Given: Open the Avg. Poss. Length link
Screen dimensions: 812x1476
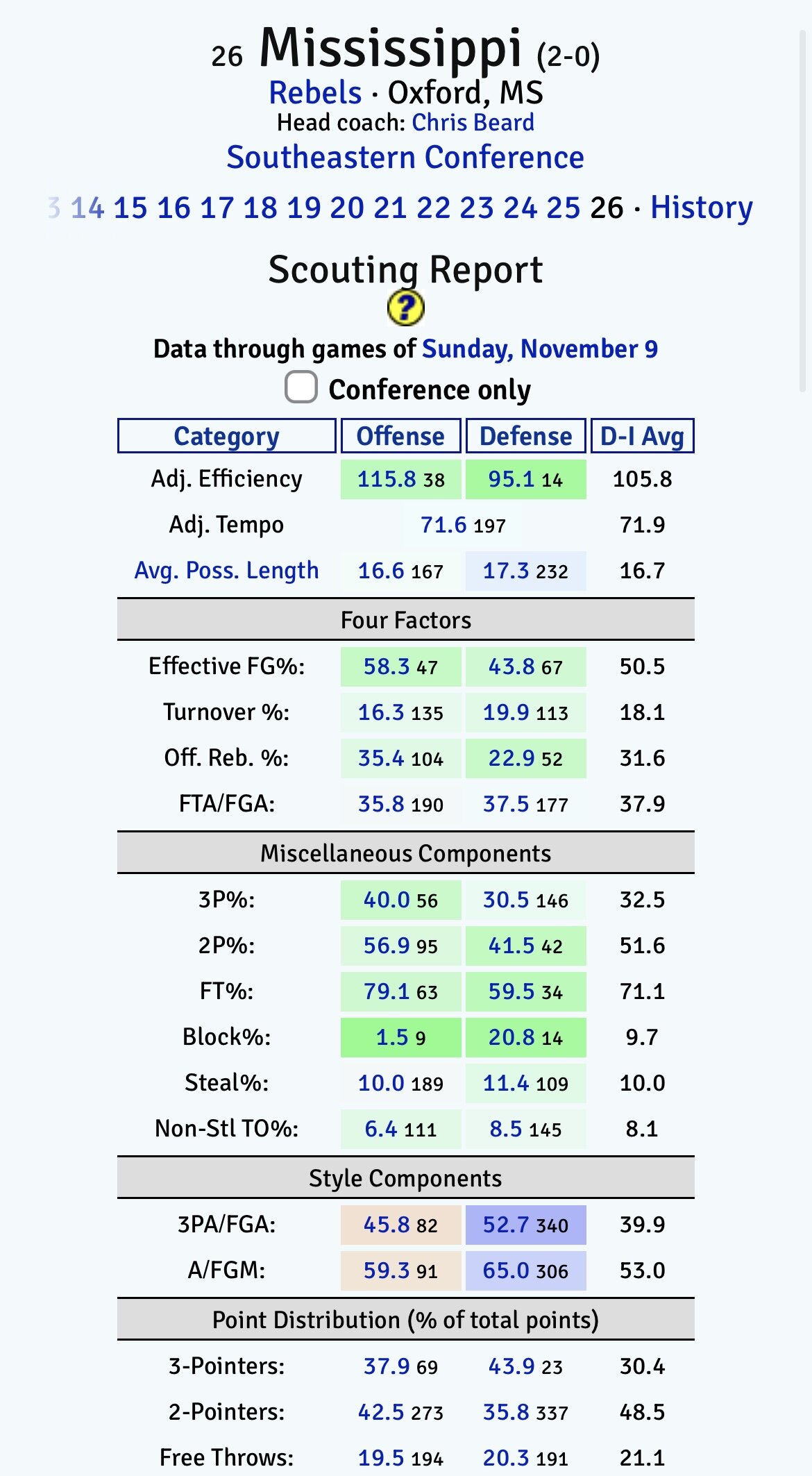Looking at the screenshot, I should 226,571.
